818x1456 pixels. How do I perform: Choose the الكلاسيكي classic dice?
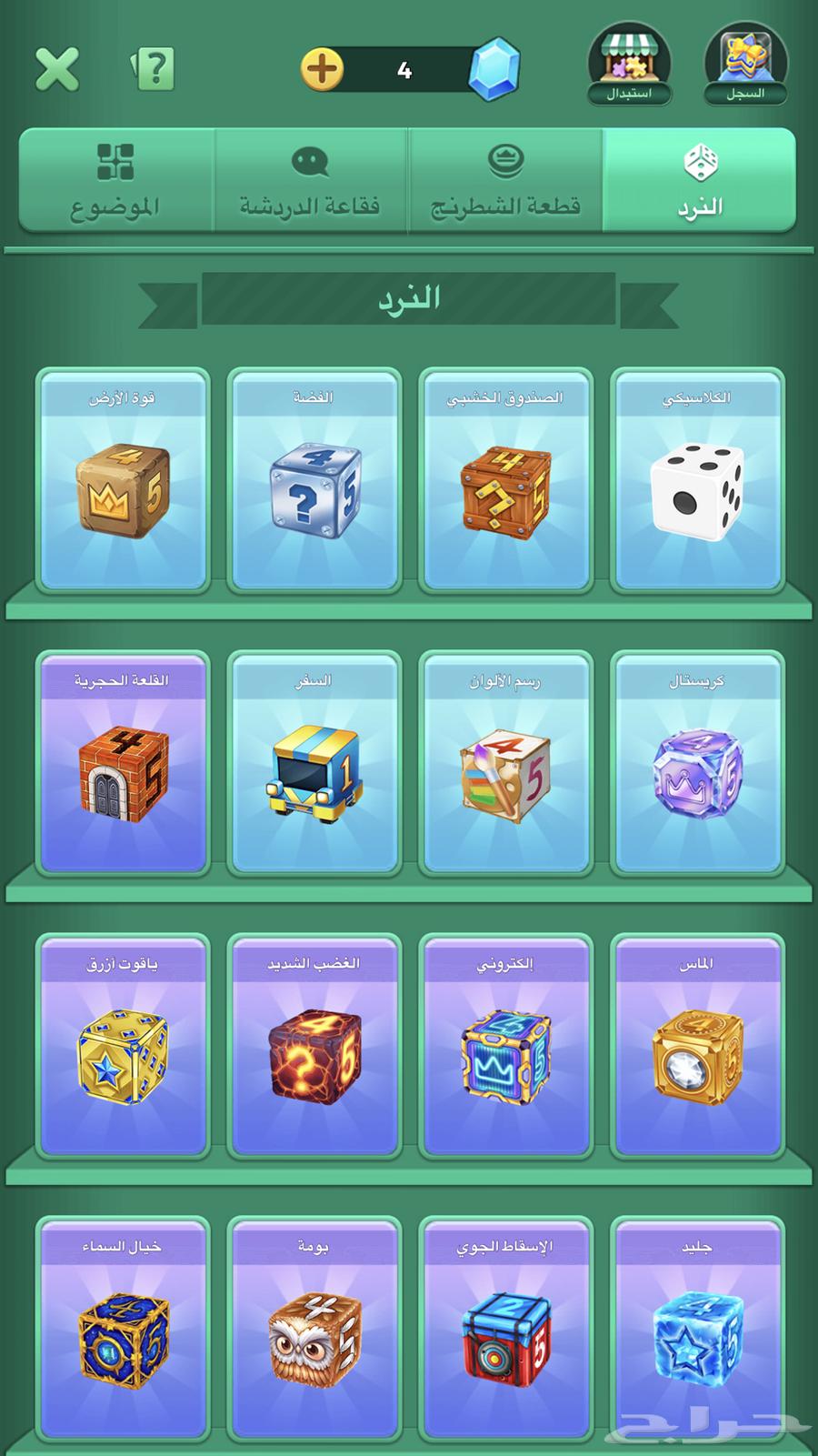(x=697, y=479)
